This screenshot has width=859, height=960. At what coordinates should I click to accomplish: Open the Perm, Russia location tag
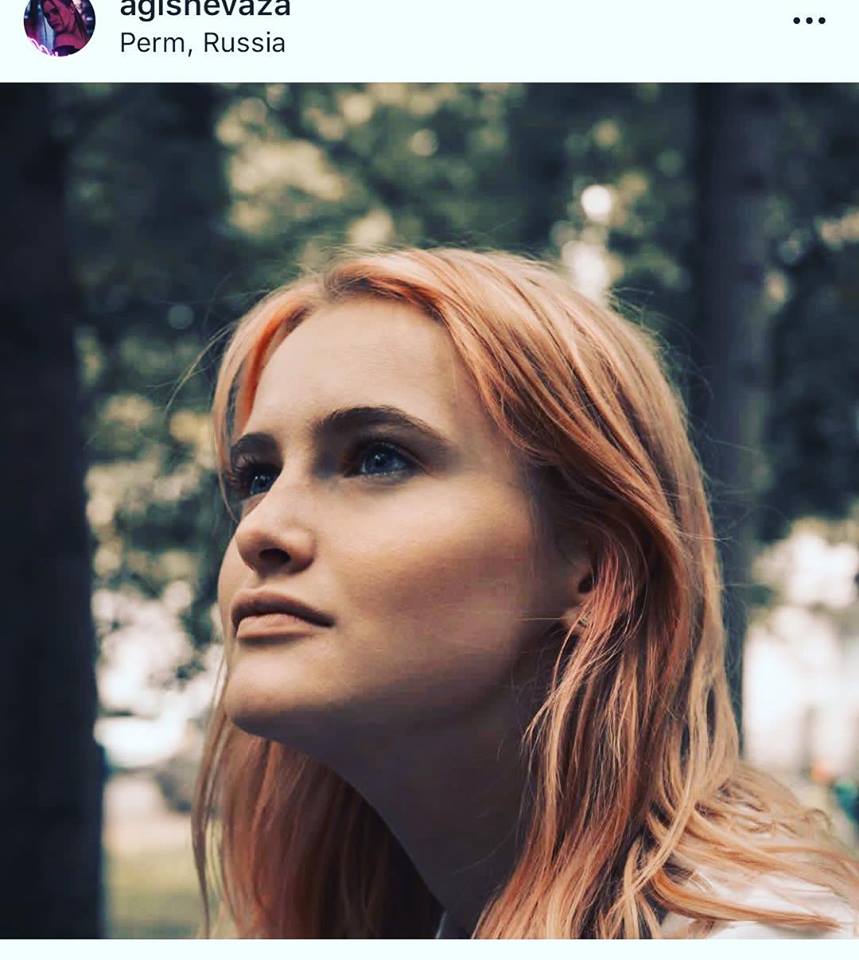(x=202, y=43)
